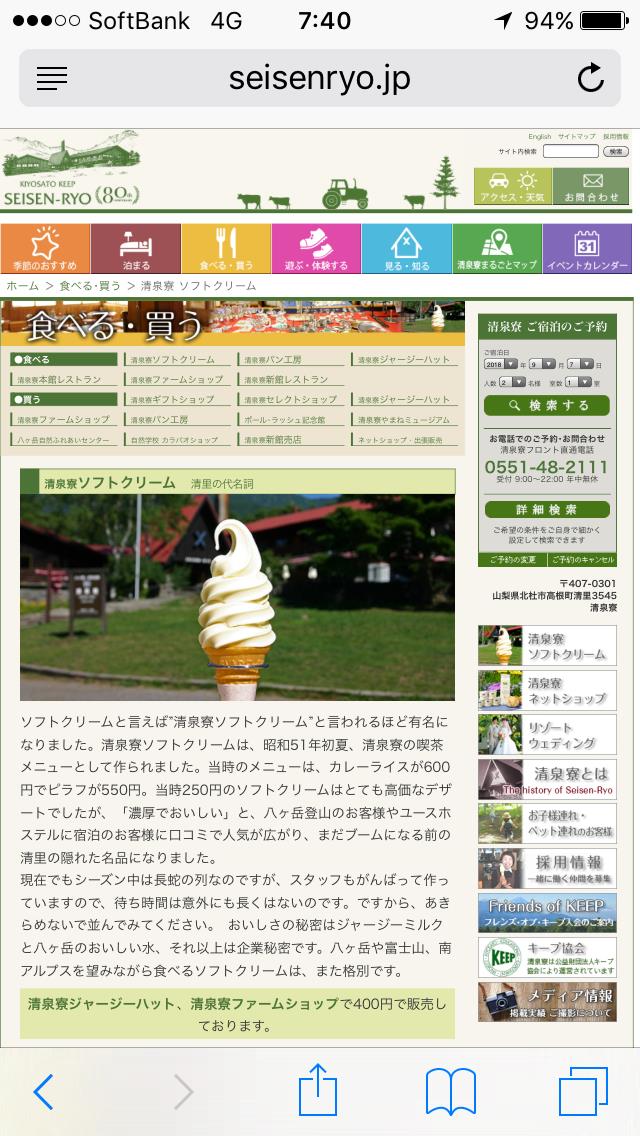Viewport: 640px width, 1136px height.
Task: Open the 詳細検索 button
Action: tap(546, 509)
